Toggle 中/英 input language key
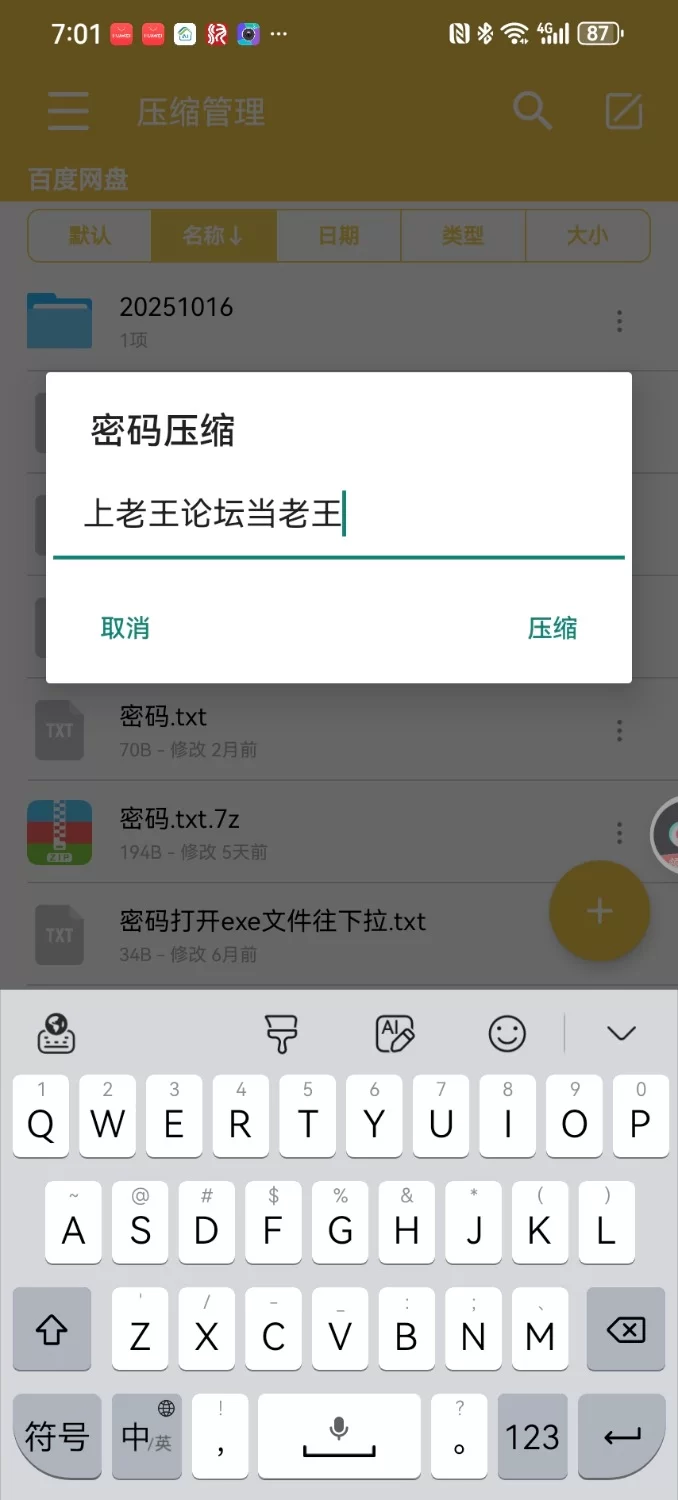Image resolution: width=678 pixels, height=1500 pixels. 147,1437
